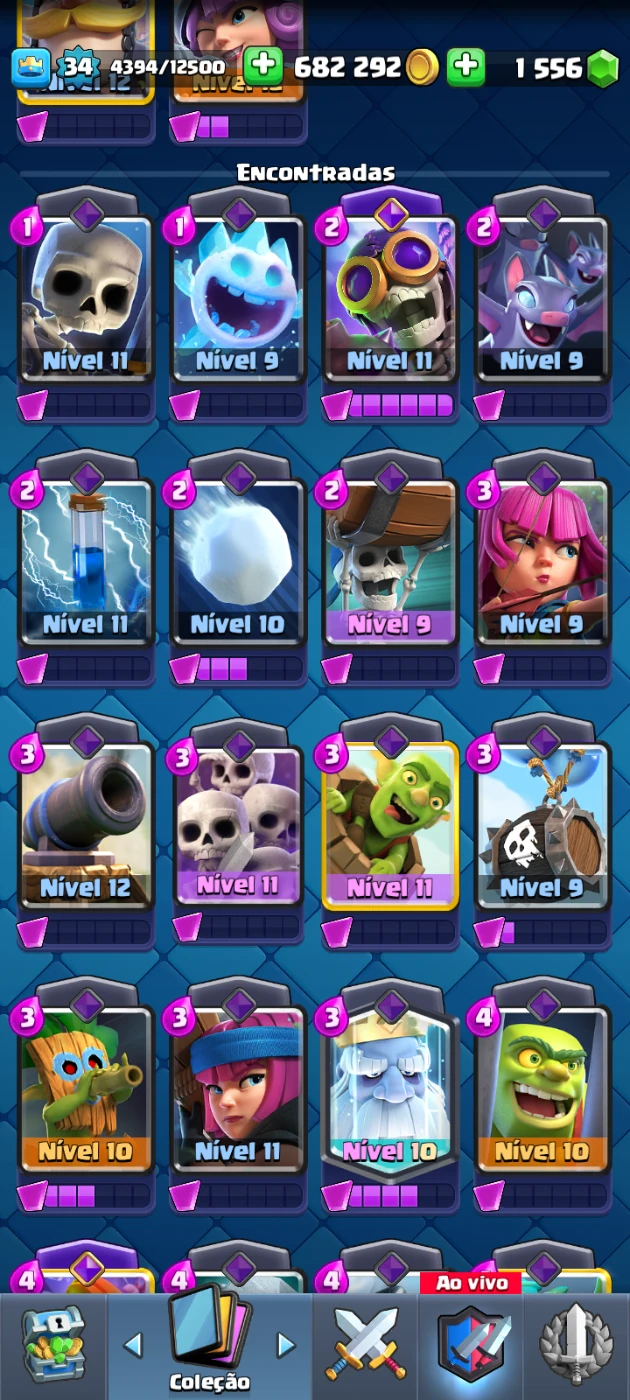Viewport: 630px width, 1400px height.
Task: Open the clan shield tab marked Ao vivo
Action: 473,1345
